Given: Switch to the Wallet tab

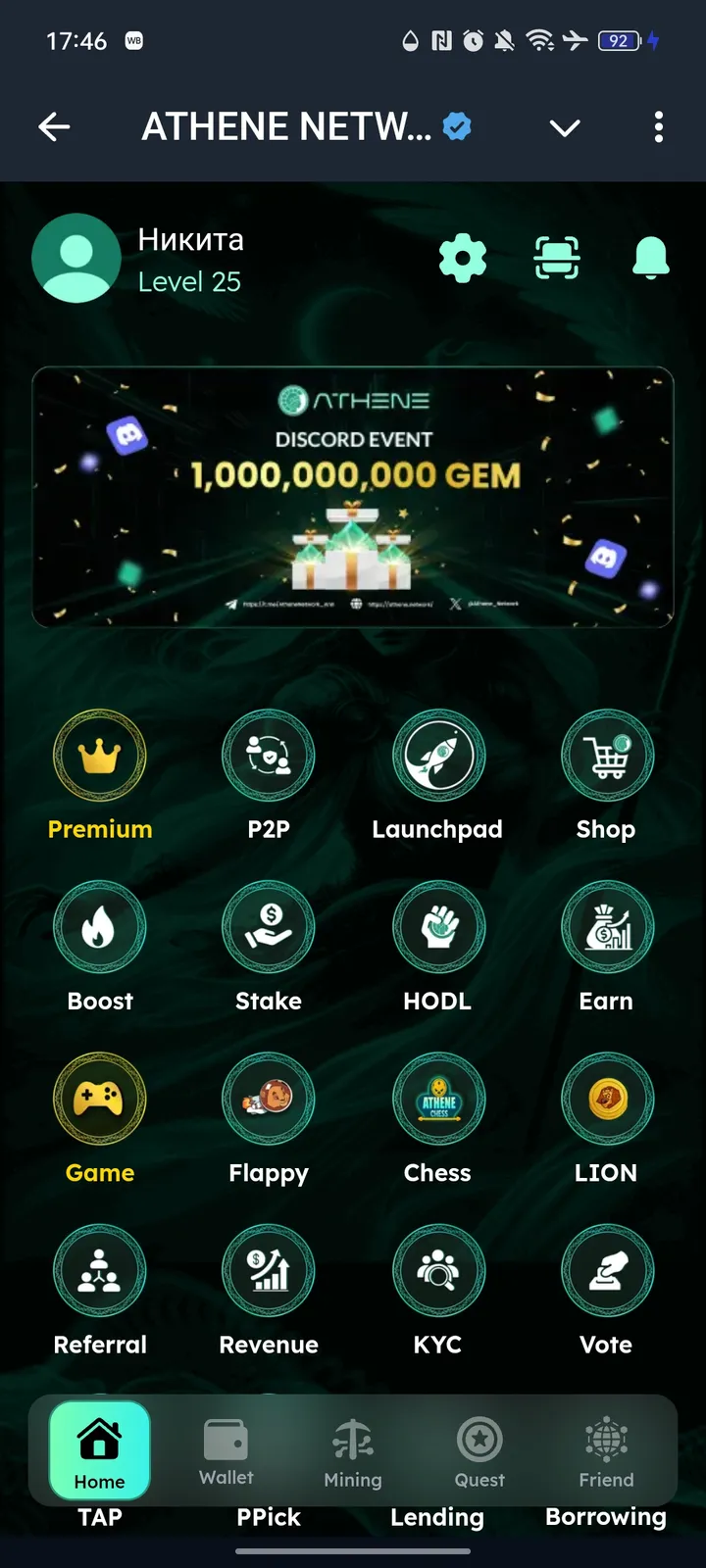Looking at the screenshot, I should click(x=227, y=1452).
